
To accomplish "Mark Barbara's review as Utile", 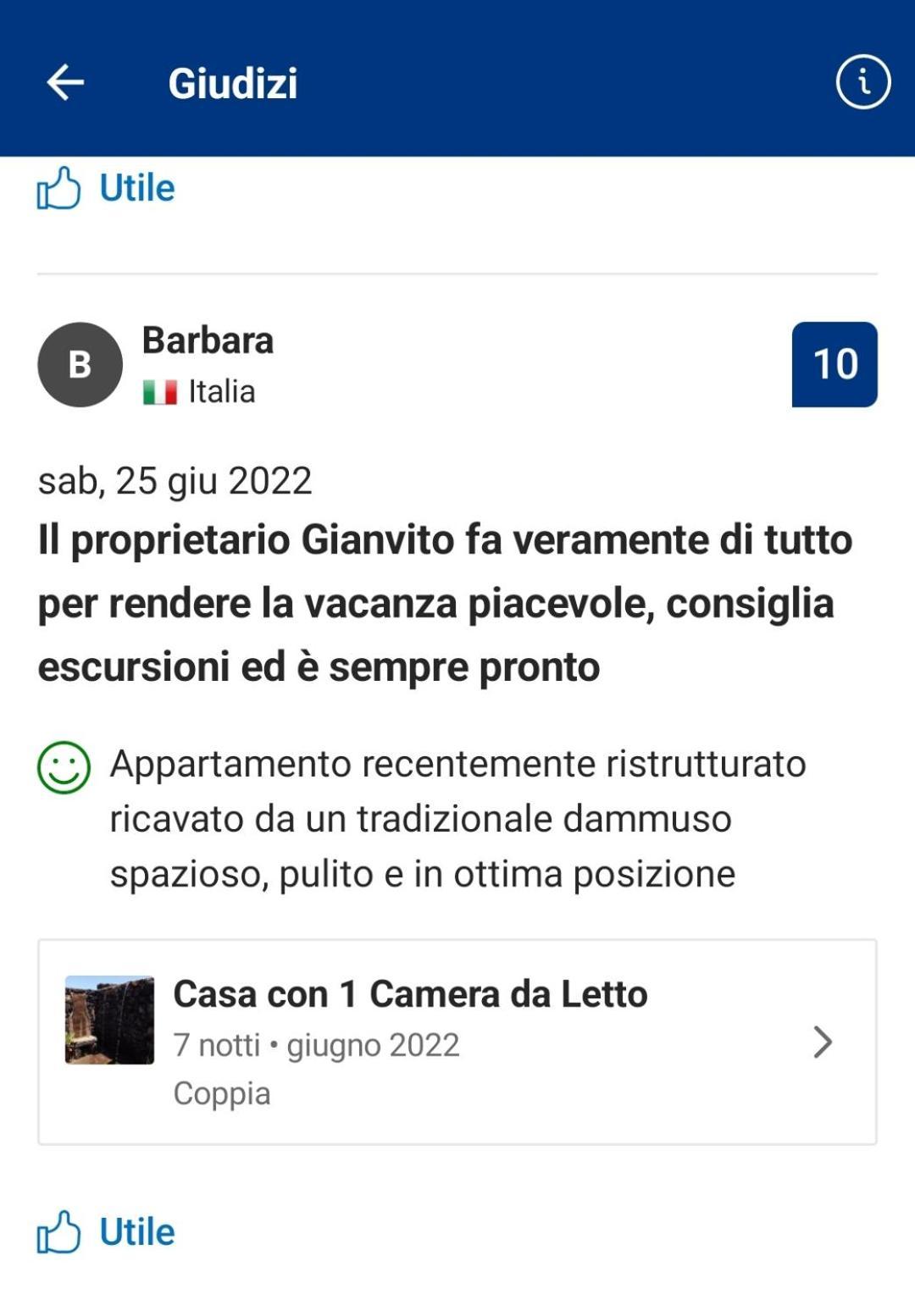I will (107, 1231).
